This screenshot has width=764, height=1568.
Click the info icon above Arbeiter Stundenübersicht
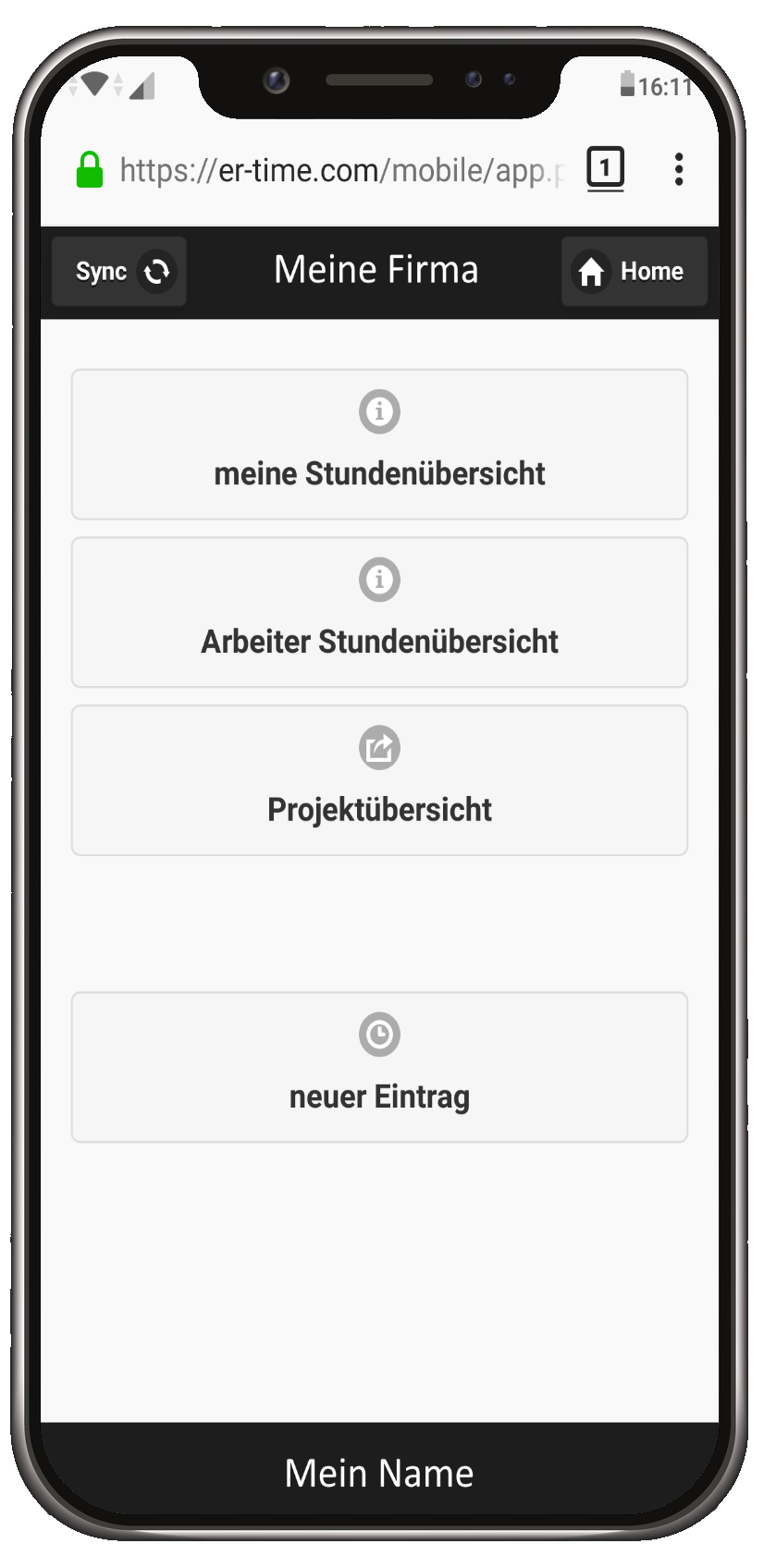pos(379,579)
